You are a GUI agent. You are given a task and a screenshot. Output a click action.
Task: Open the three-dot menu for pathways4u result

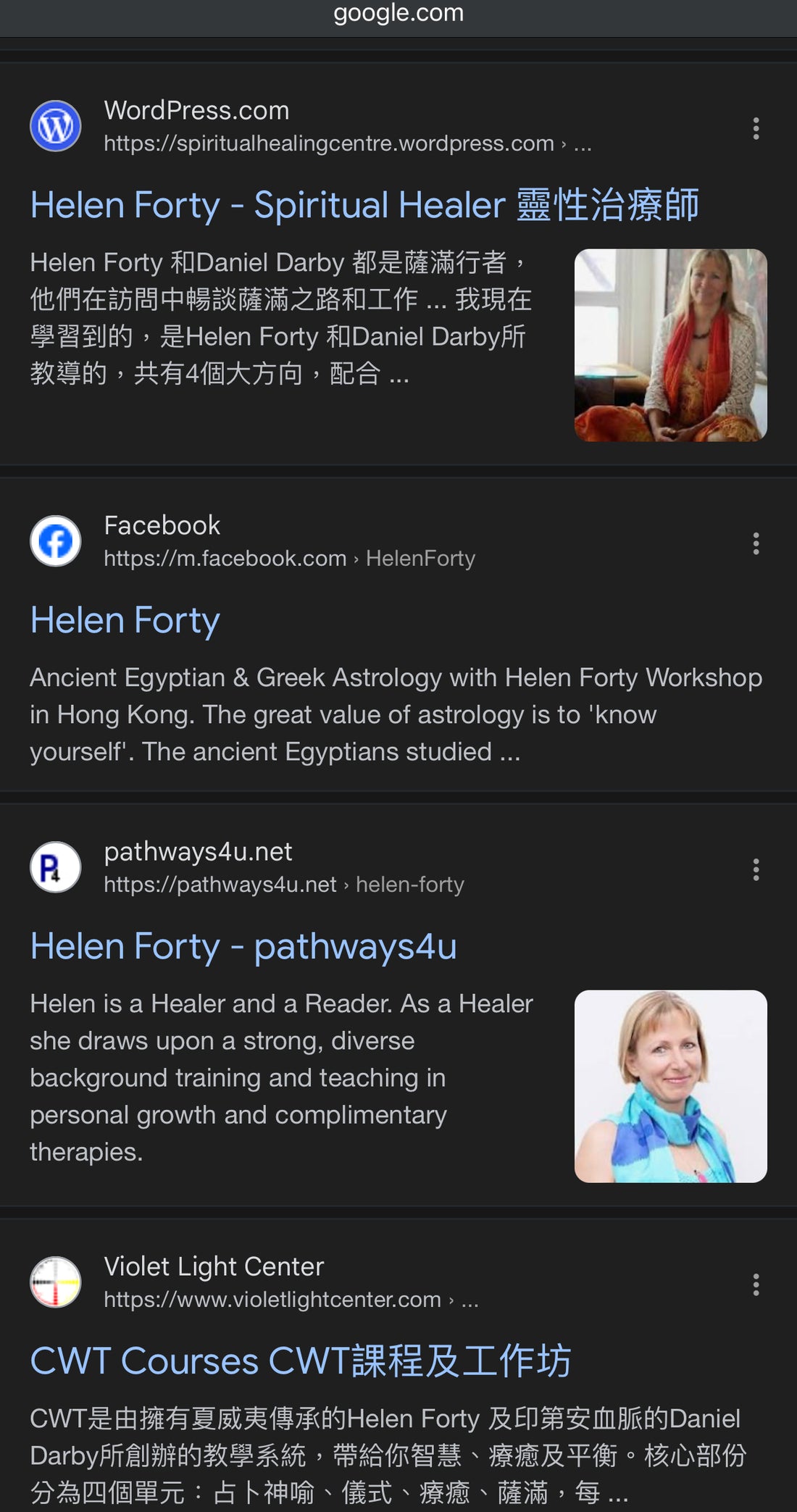756,869
